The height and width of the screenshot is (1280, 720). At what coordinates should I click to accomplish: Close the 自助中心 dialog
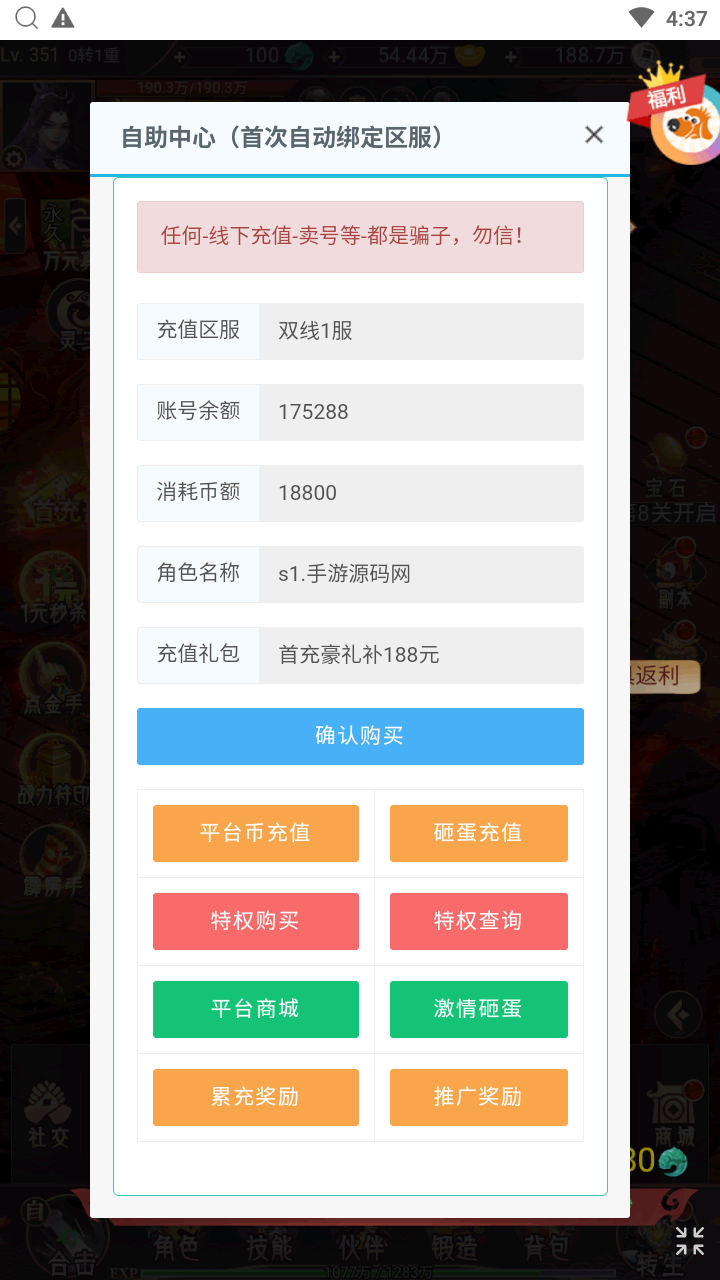click(594, 135)
